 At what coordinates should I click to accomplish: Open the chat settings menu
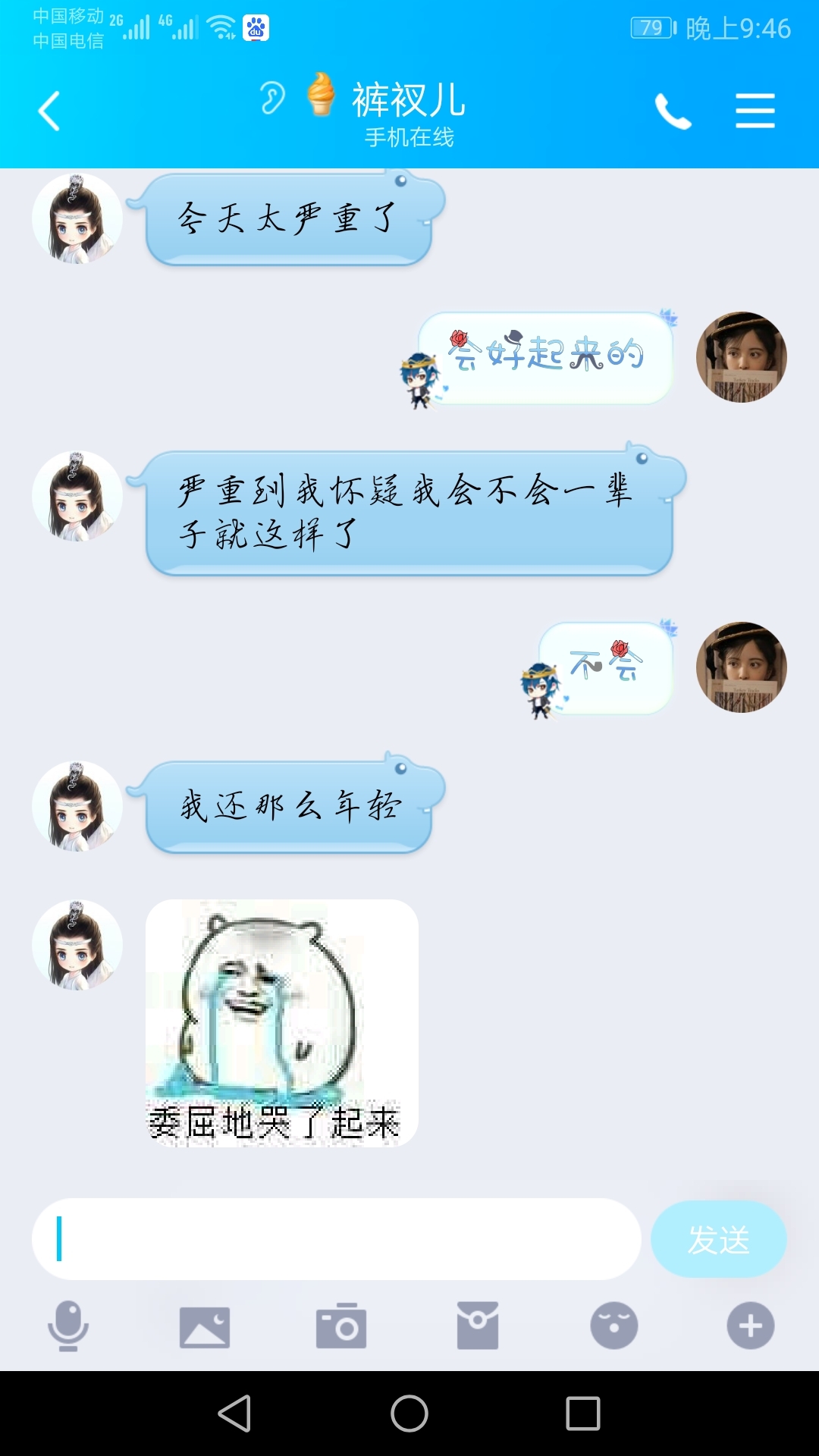(755, 111)
